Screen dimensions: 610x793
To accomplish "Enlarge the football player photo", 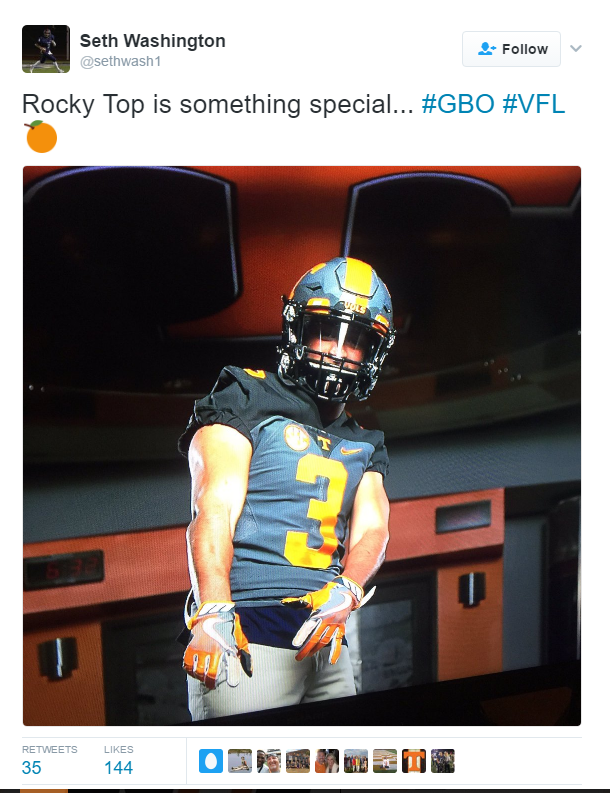I will 302,445.
